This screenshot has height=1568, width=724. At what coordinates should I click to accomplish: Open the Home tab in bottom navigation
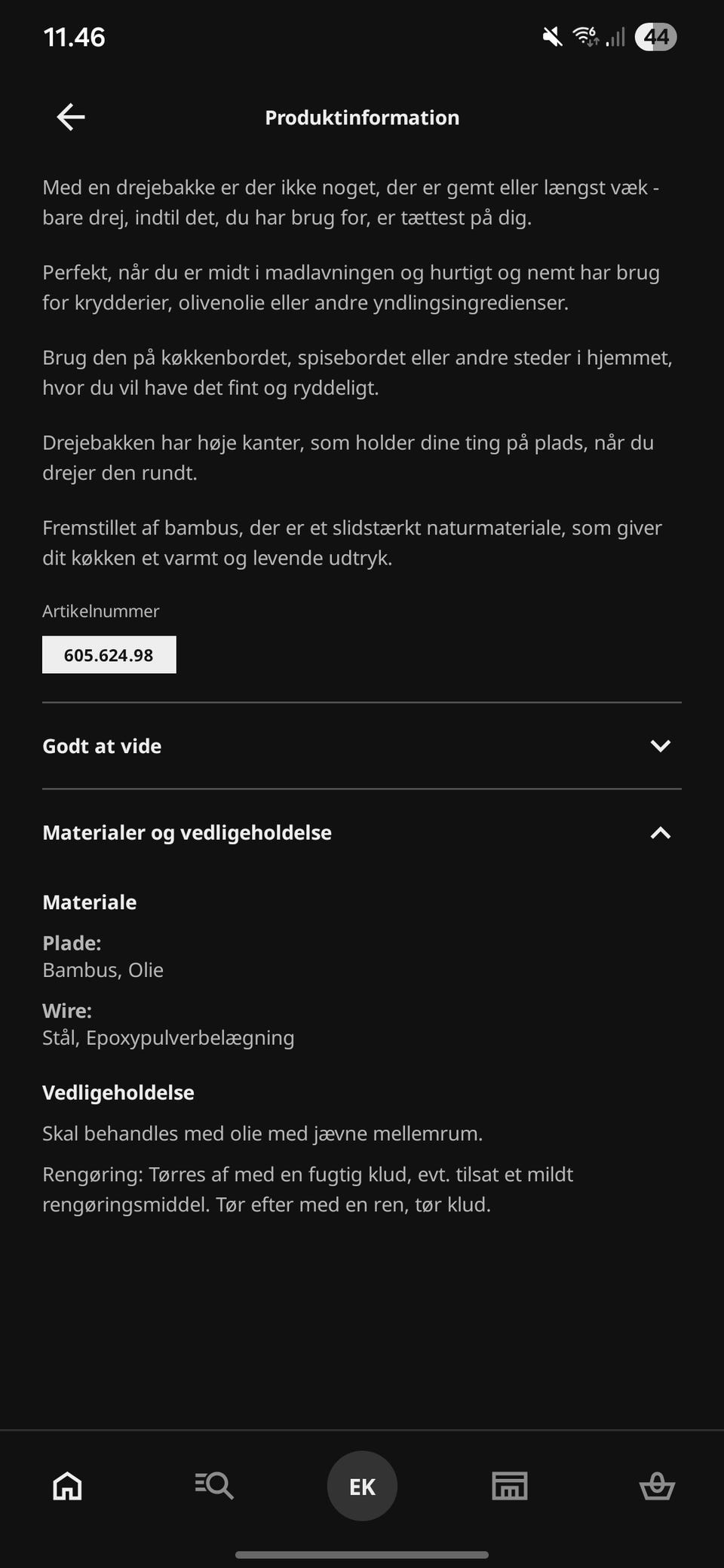pyautogui.click(x=67, y=1486)
